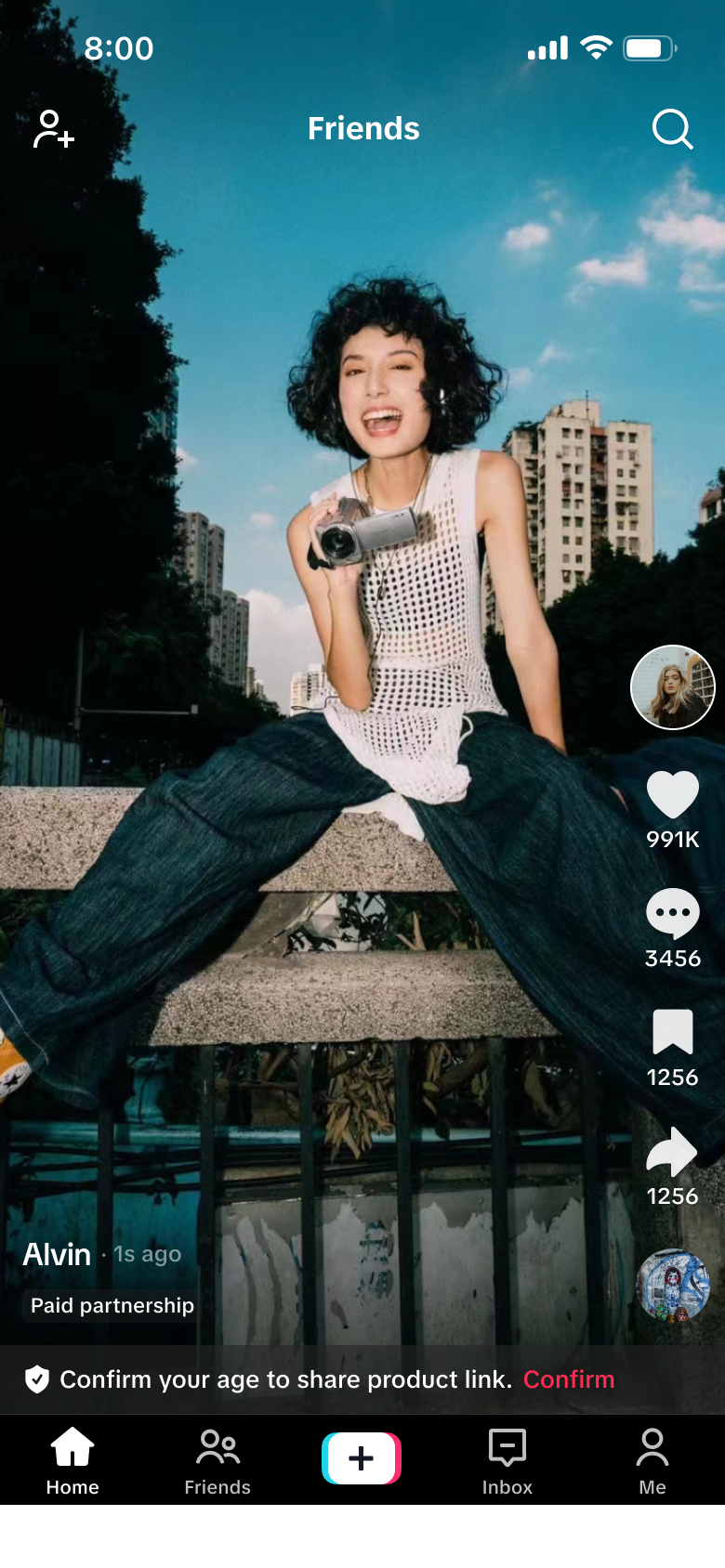Viewport: 725px width, 1568px height.
Task: Like this video
Action: click(673, 796)
